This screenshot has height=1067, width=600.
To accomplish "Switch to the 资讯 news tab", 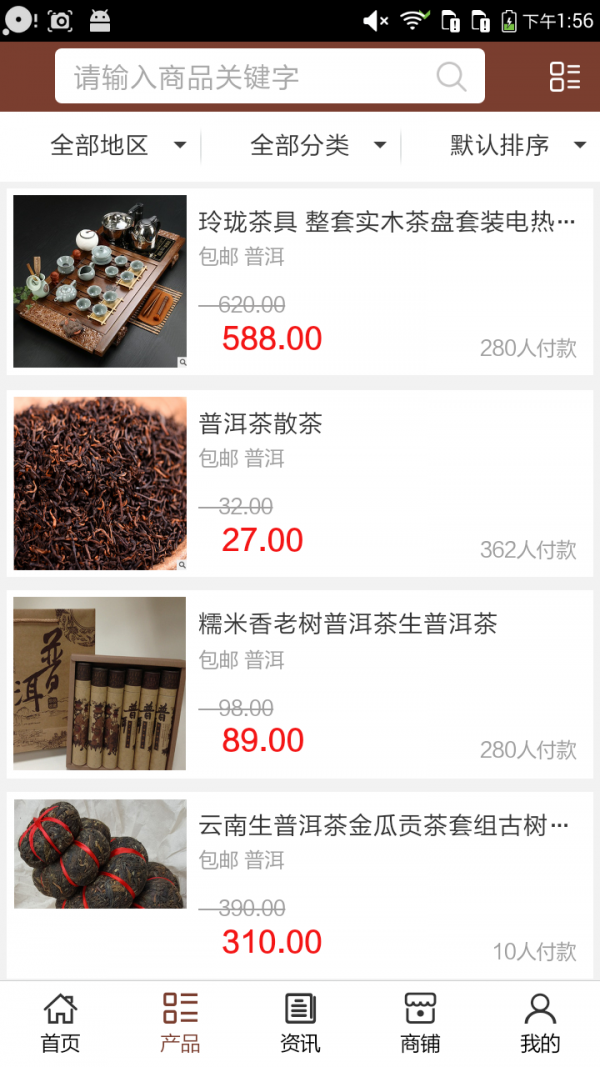I will (x=300, y=1023).
